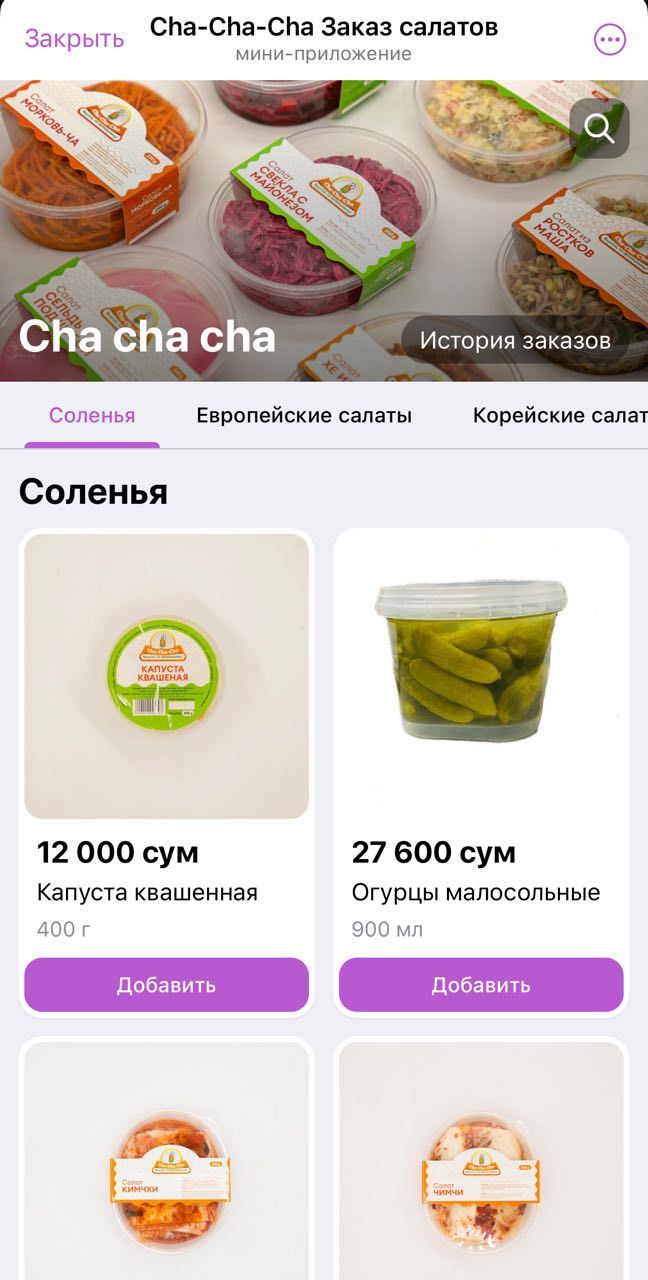View the Чимчи salad product card

coord(480,1165)
